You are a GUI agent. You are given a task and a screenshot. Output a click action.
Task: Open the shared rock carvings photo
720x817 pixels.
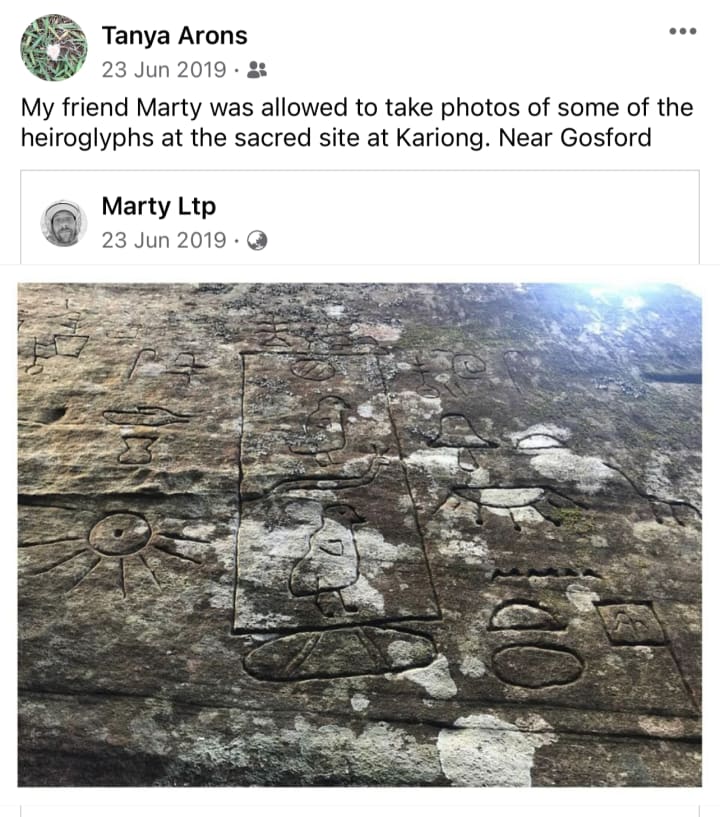(360, 534)
